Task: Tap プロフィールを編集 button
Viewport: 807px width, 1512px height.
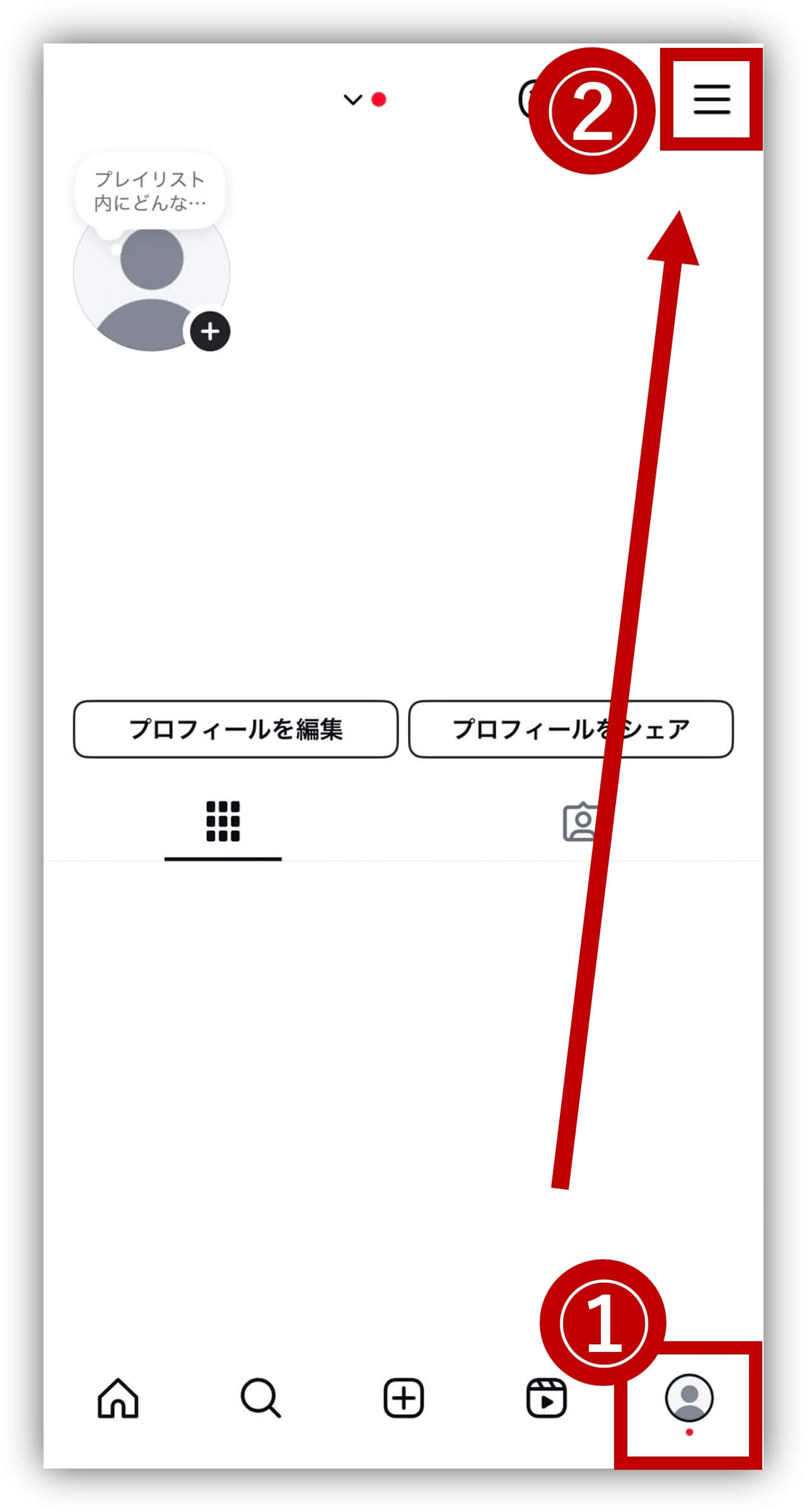Action: [236, 729]
